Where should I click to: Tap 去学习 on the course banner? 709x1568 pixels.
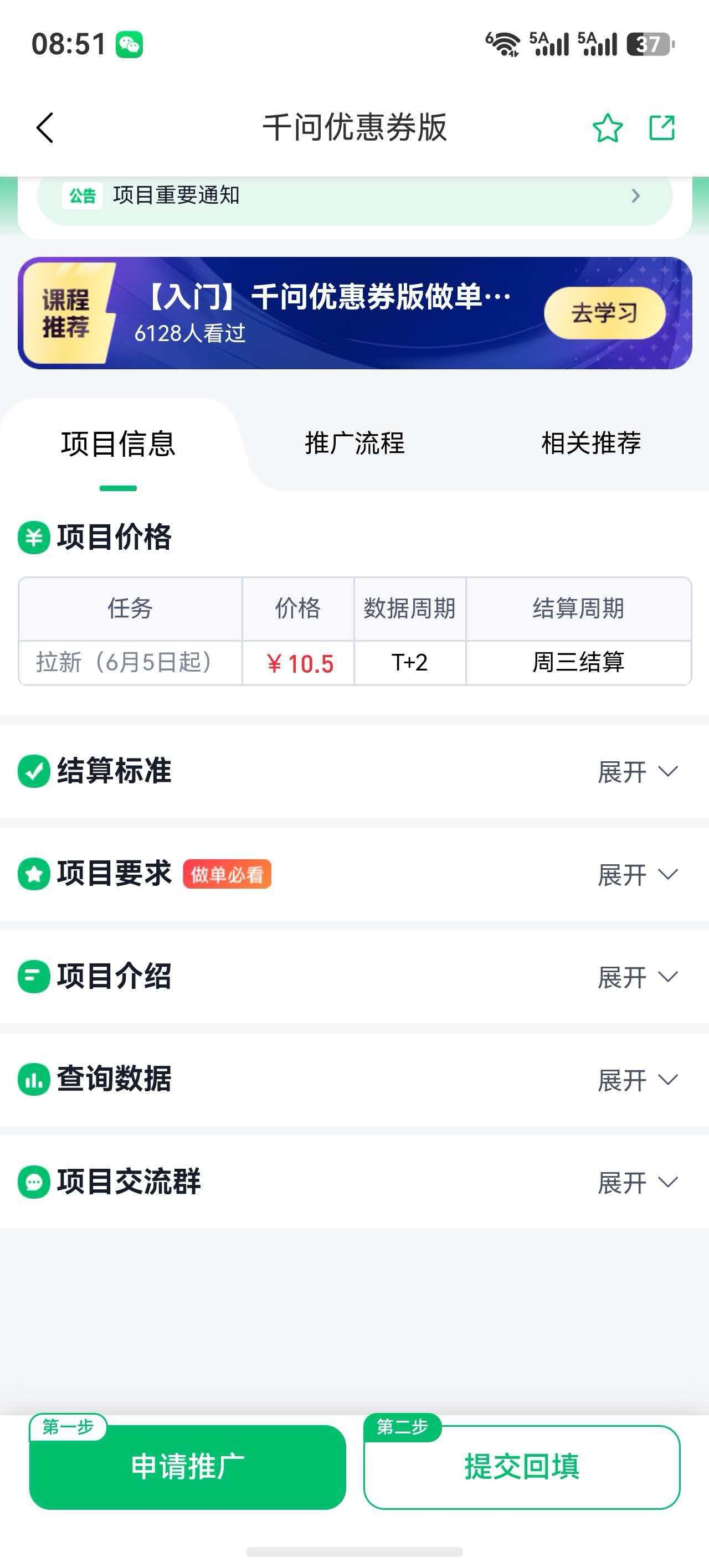tap(604, 313)
